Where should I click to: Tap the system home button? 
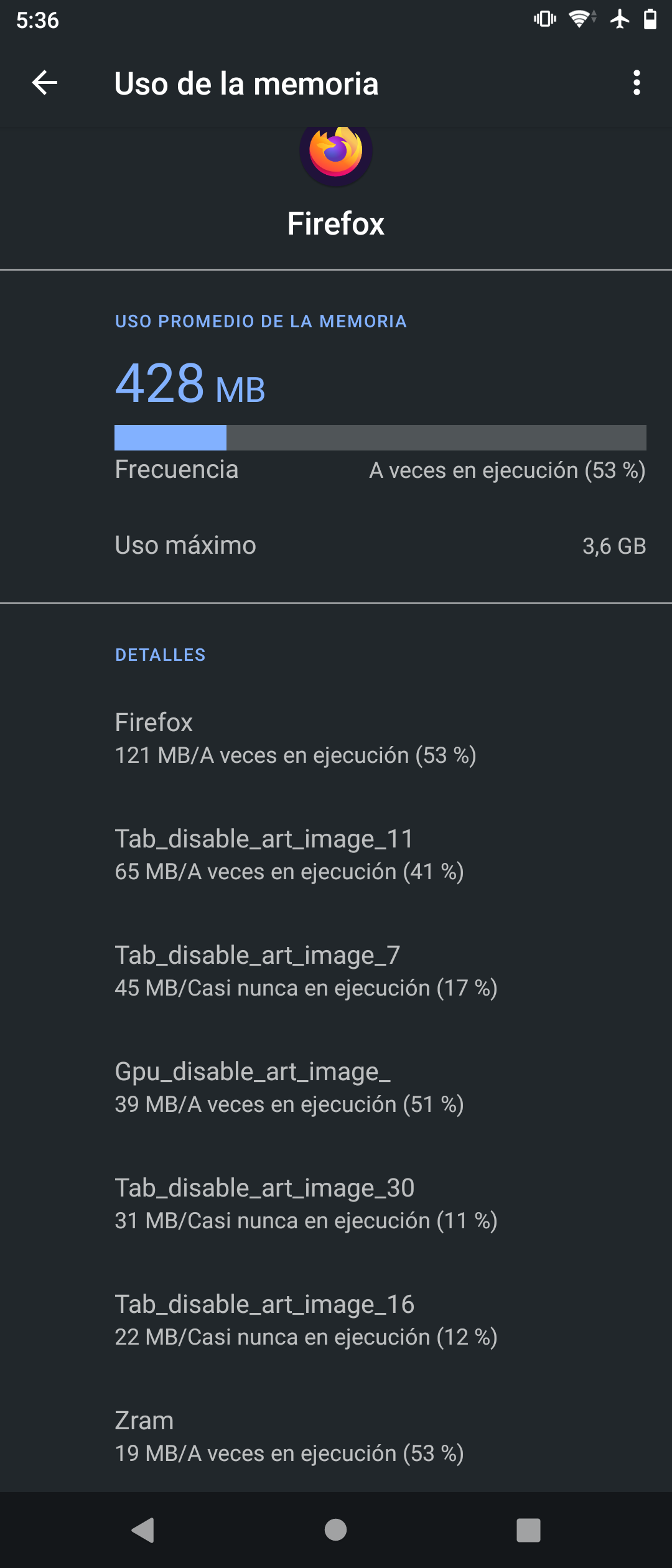coord(336,1530)
